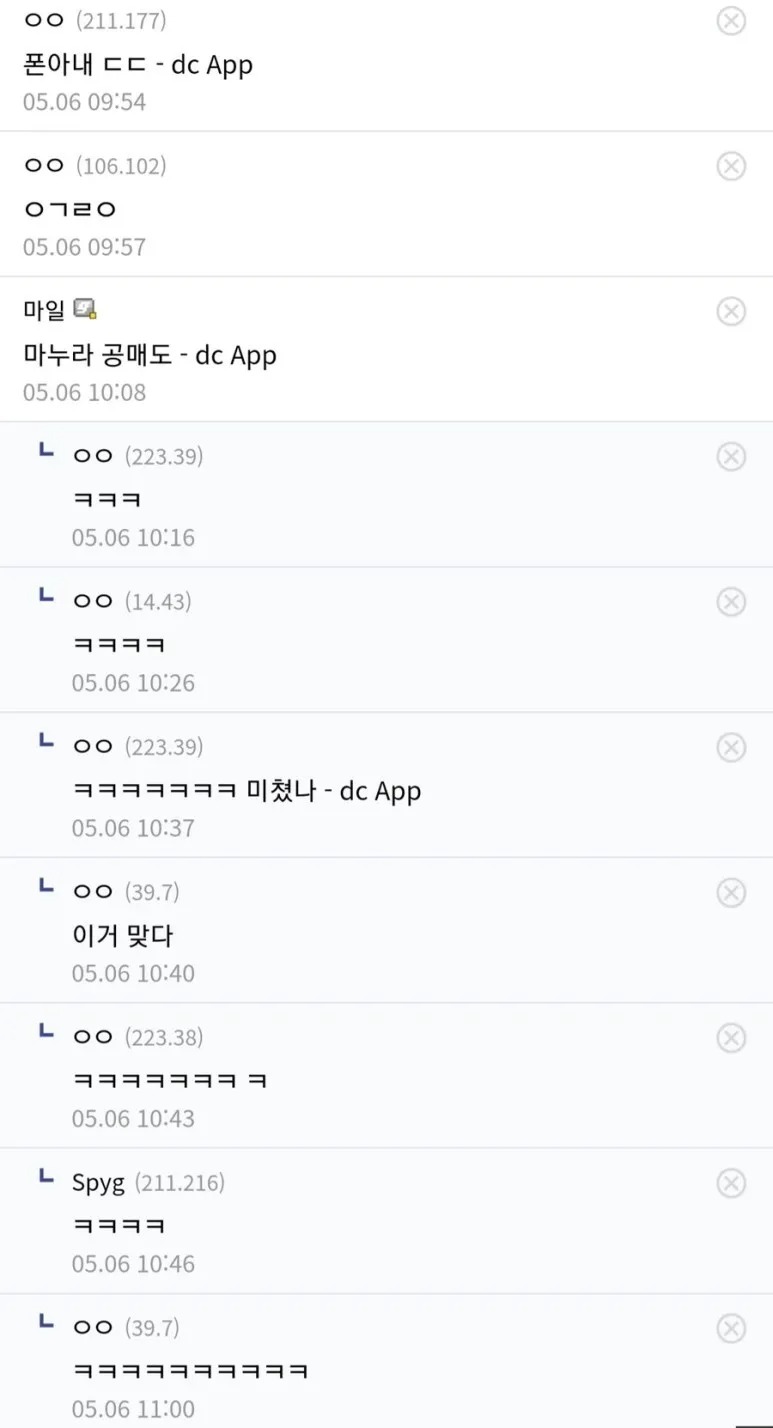Reply to 마일's comment '마누라 공매도'
773x1428 pixels.
(149, 355)
